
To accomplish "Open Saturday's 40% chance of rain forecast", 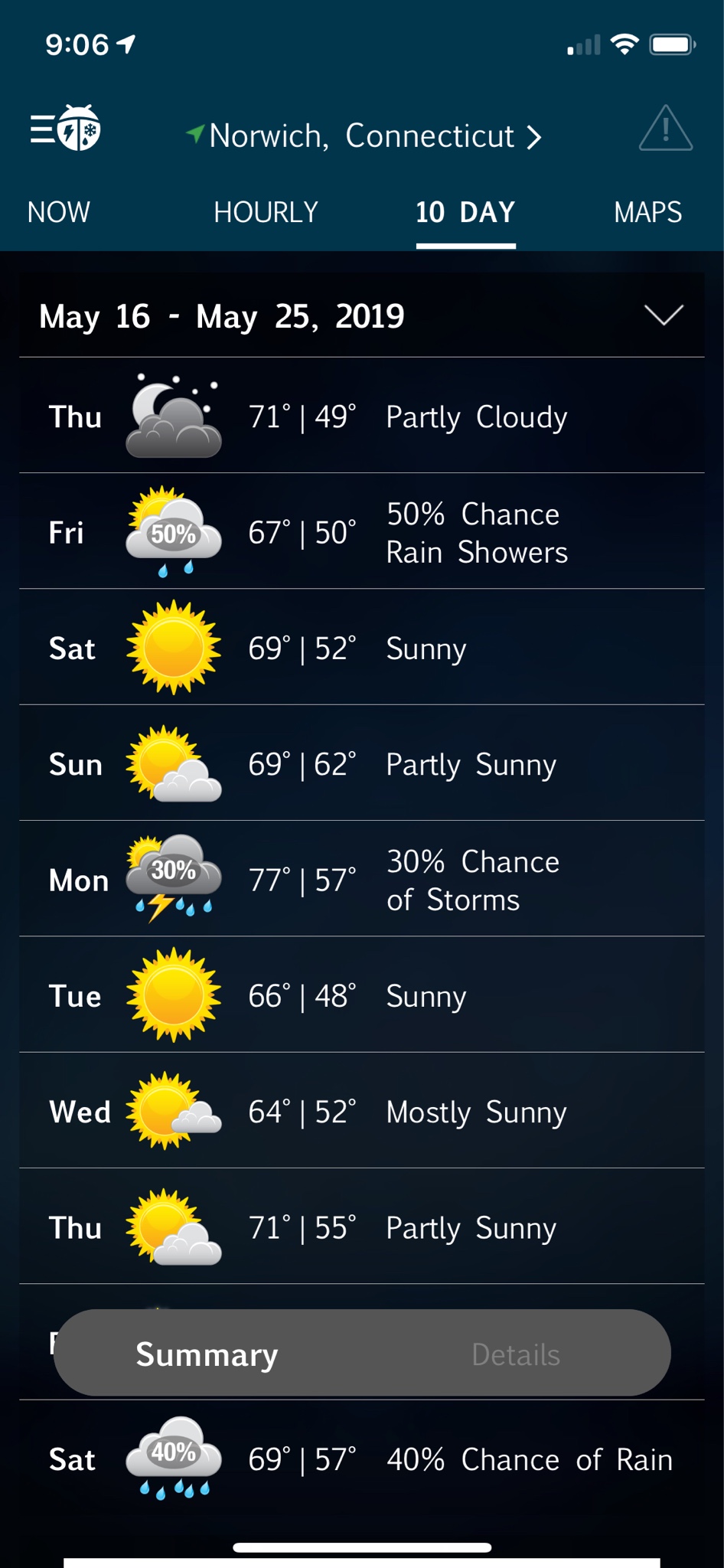I will coord(361,1459).
